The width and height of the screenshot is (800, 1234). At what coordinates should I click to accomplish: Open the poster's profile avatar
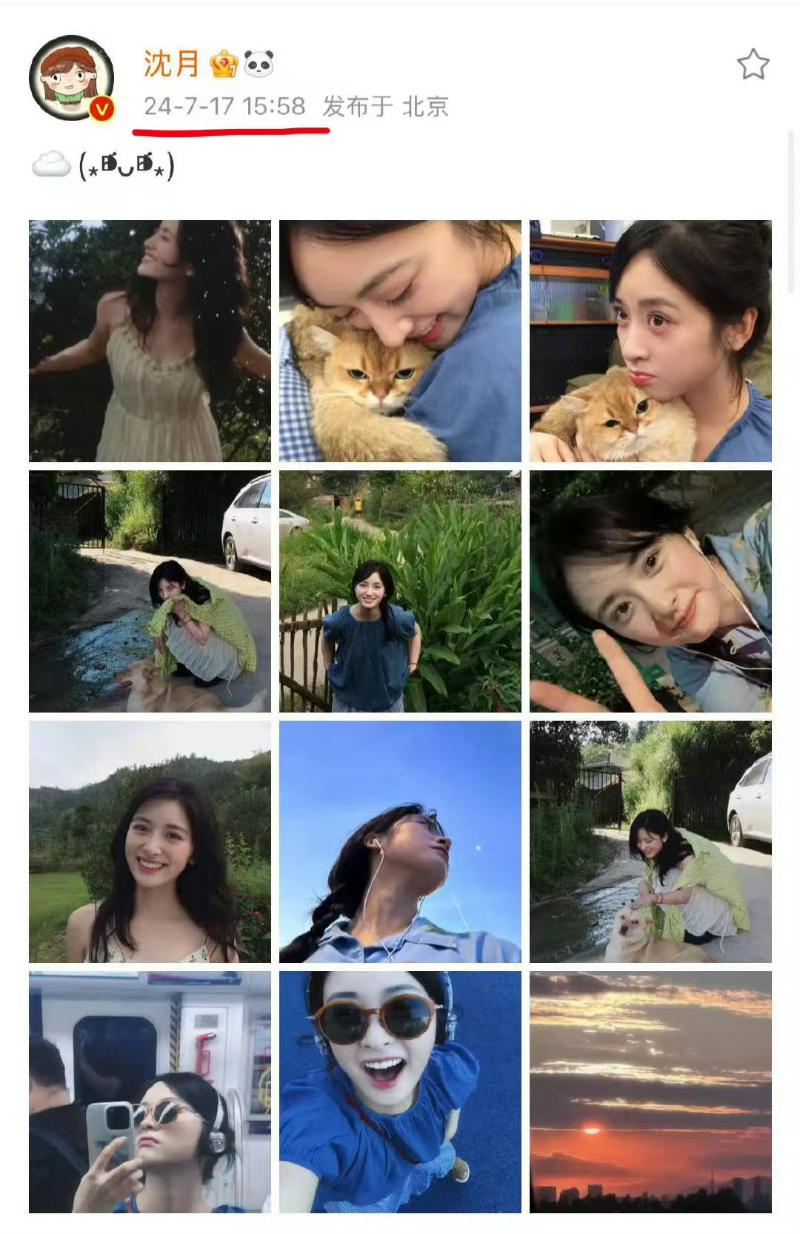[71, 79]
